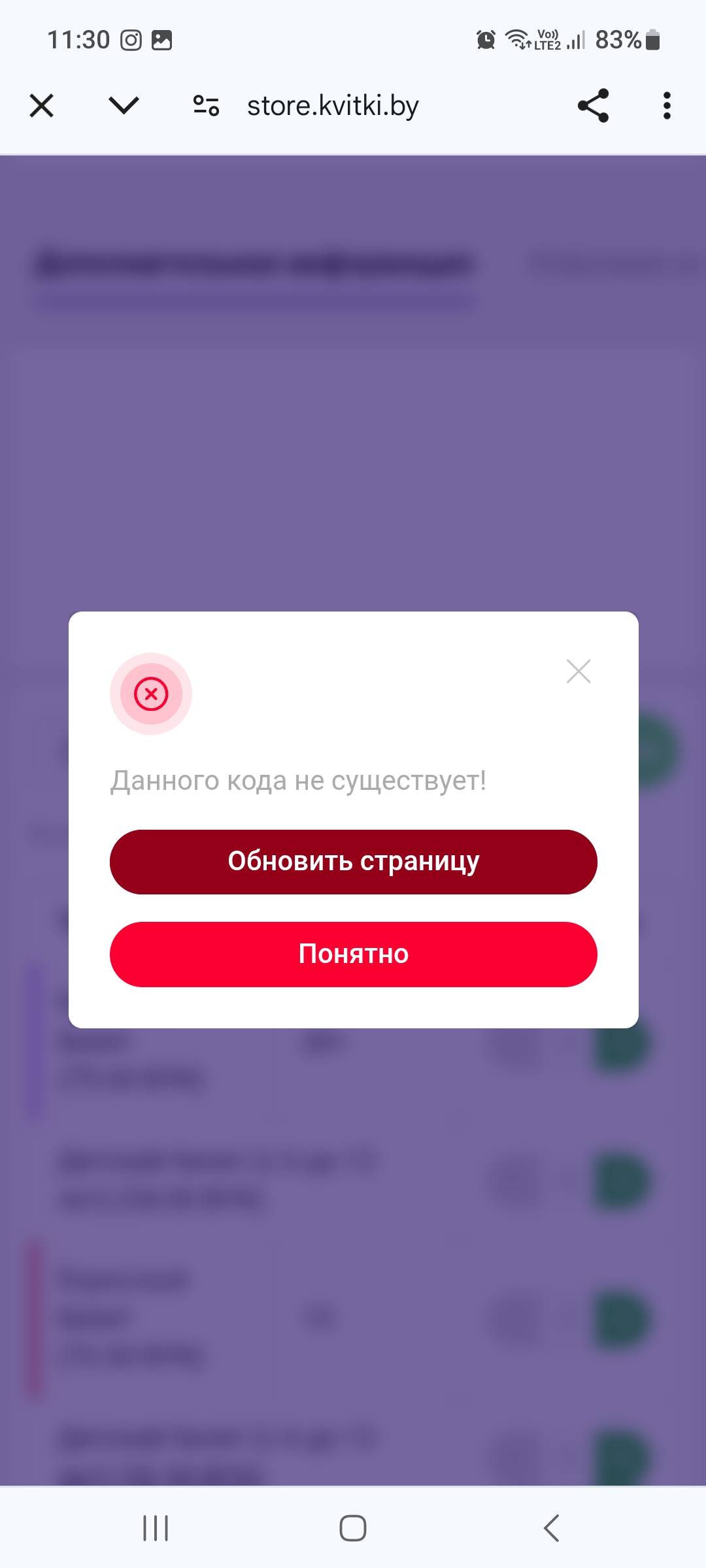Viewport: 706px width, 1568px height.
Task: Open the browser overflow menu
Action: [x=667, y=105]
